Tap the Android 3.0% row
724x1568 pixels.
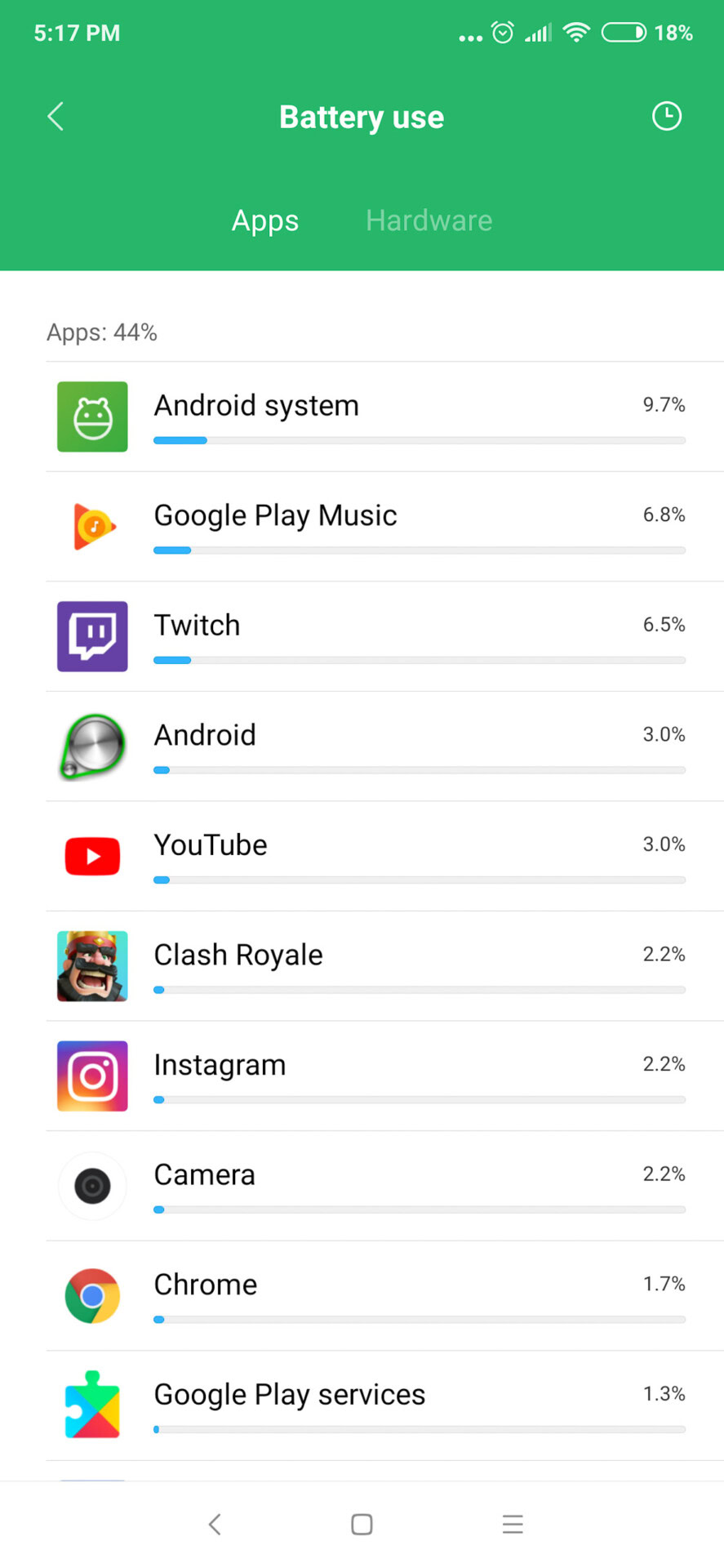[384, 746]
